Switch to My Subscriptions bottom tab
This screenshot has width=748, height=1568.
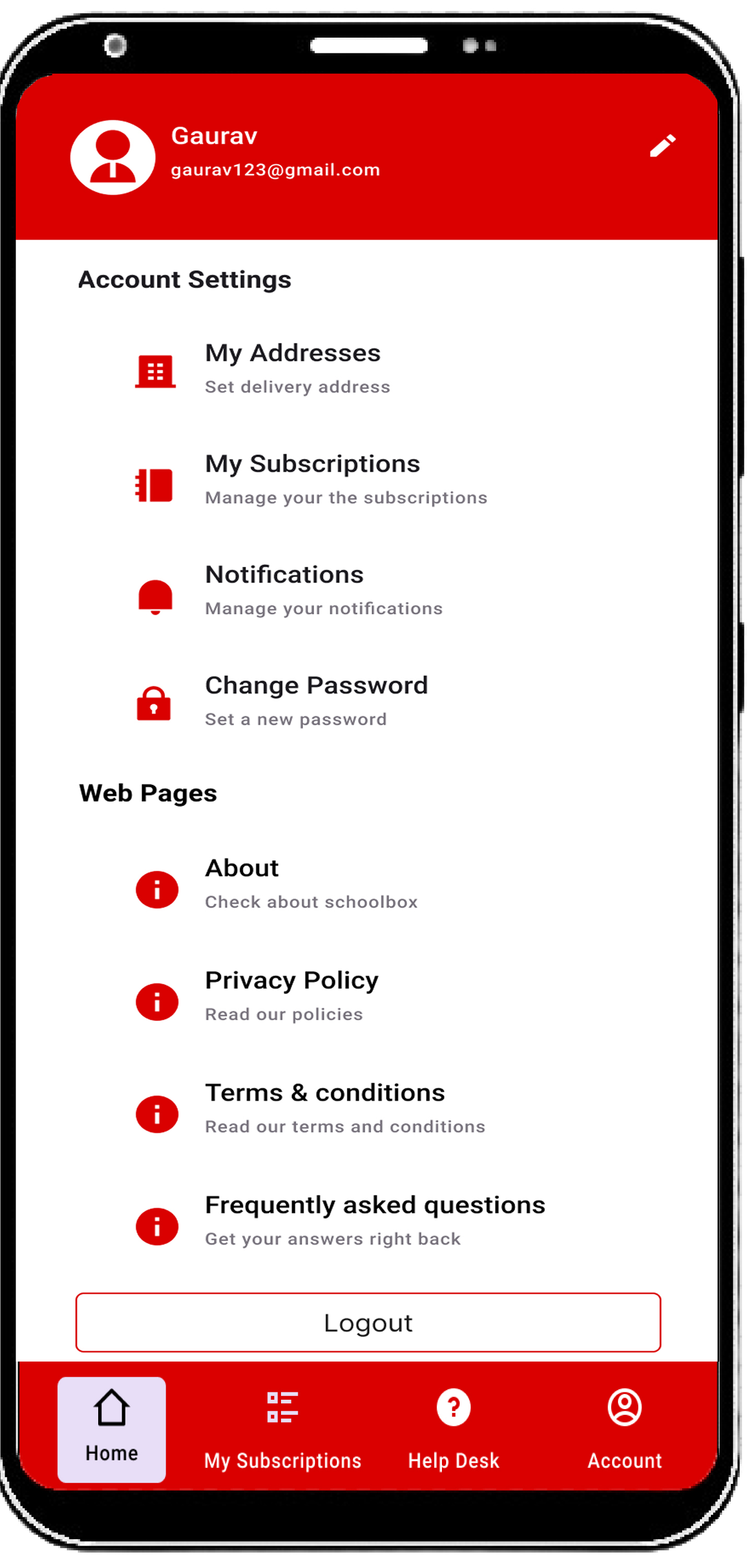pos(282,1429)
